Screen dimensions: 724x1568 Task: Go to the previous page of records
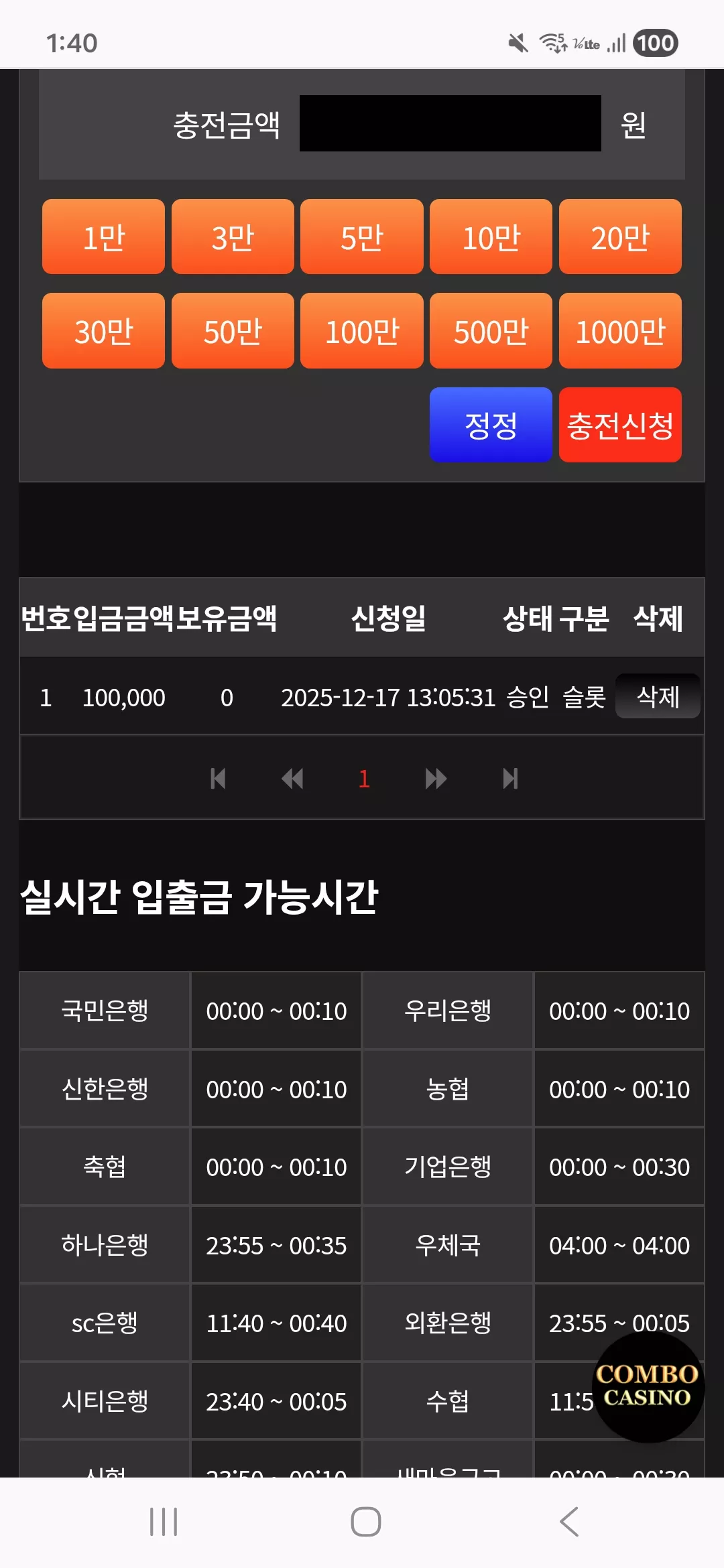pos(292,779)
